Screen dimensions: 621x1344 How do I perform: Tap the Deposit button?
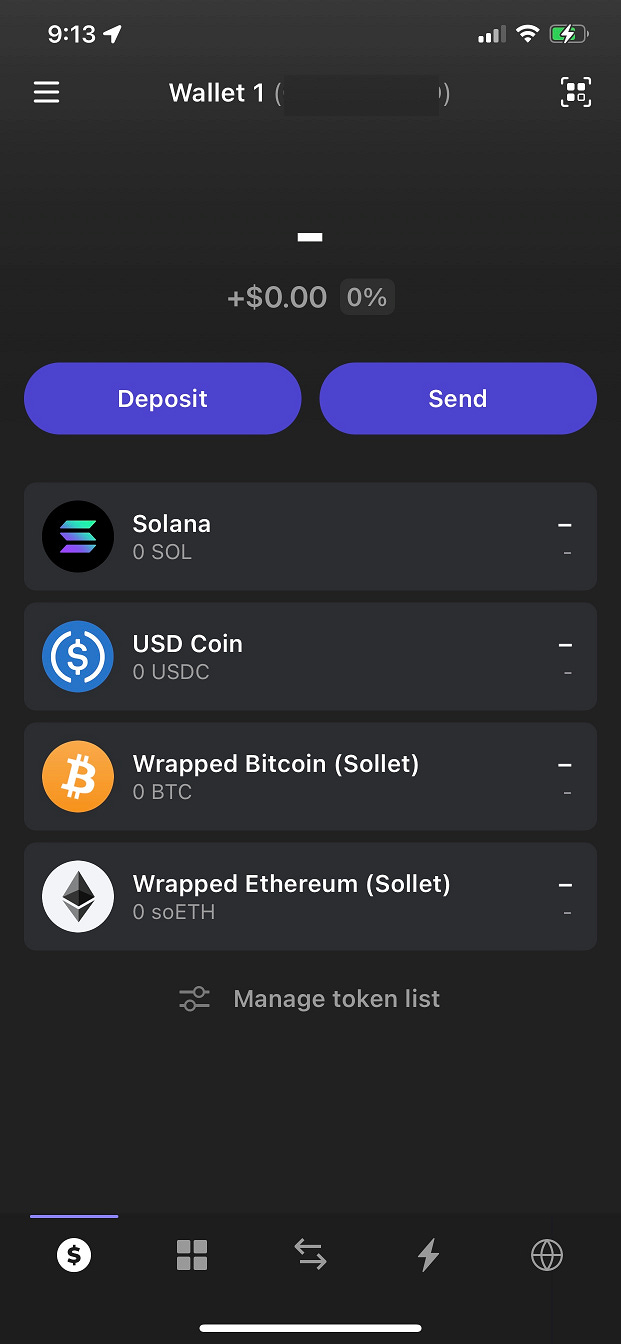(x=162, y=398)
